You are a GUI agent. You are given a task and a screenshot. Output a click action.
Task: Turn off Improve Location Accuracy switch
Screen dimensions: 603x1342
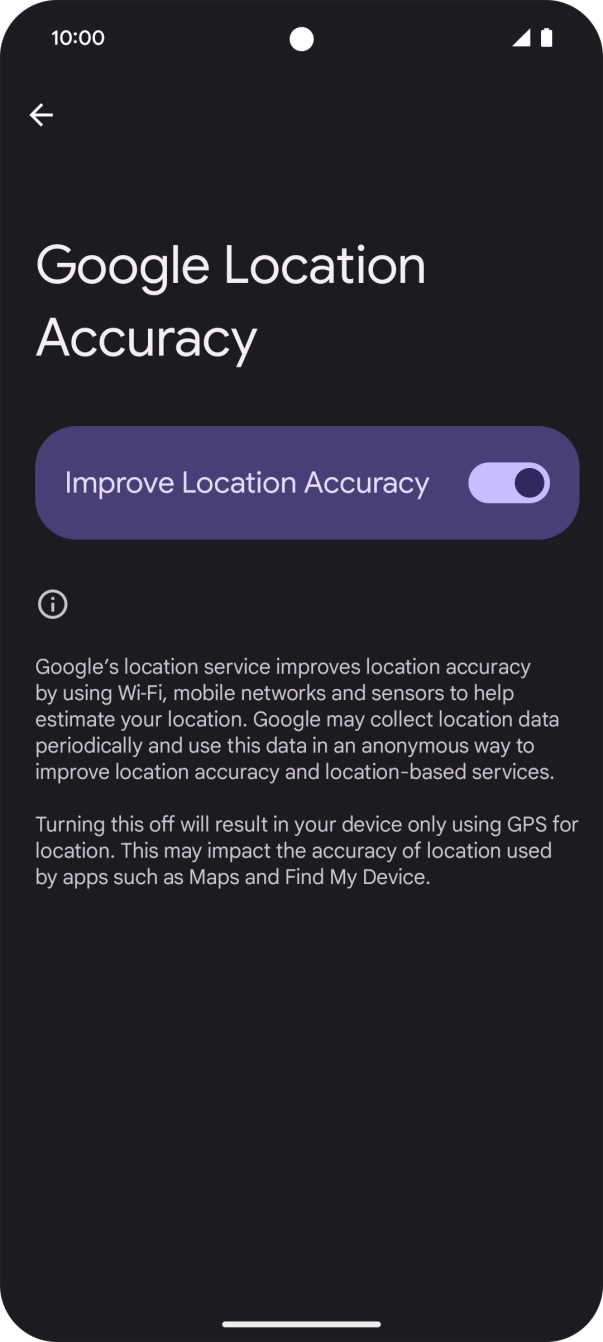508,483
